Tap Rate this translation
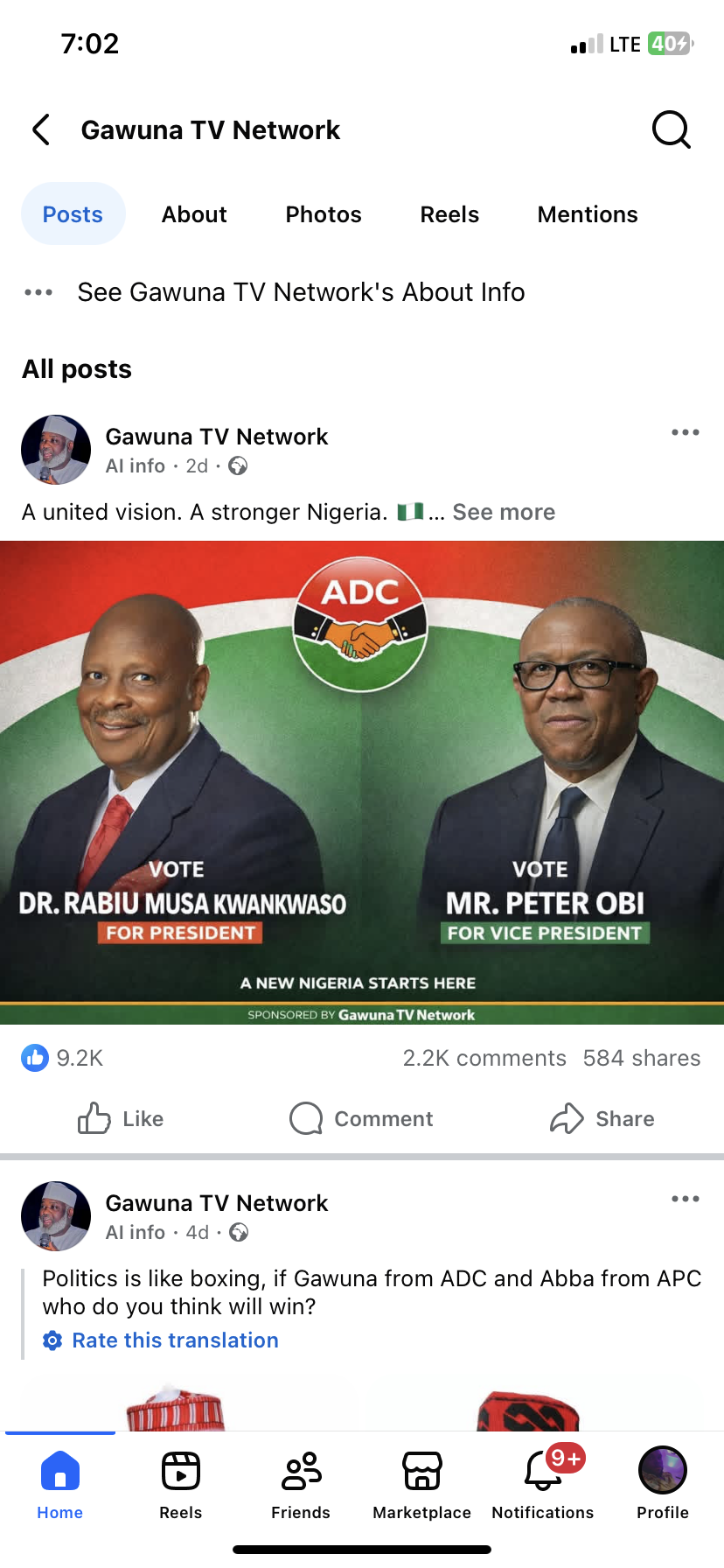This screenshot has height=1568, width=724. click(x=175, y=1340)
